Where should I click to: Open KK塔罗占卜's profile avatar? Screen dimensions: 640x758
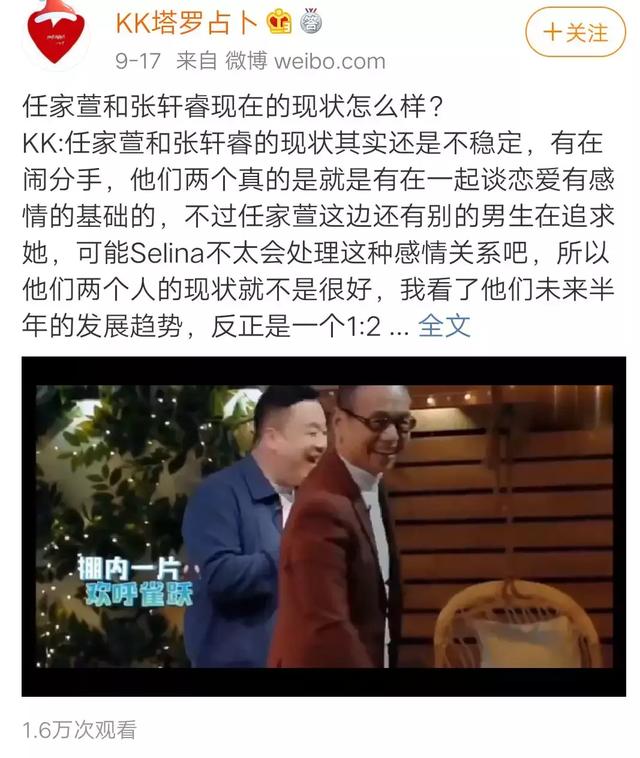[x=54, y=35]
